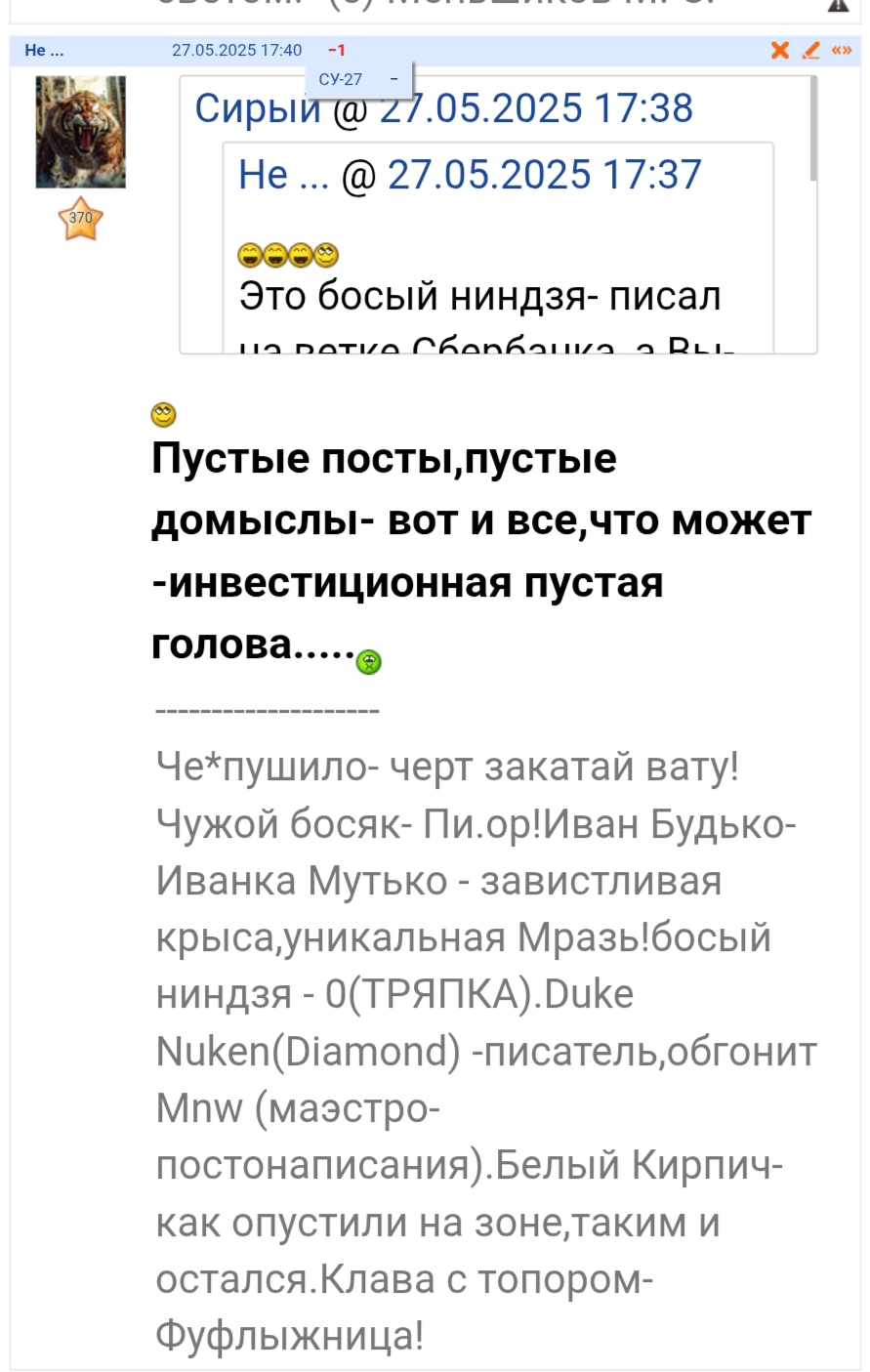The image size is (870, 1372).
Task: Tap the orange X icon on the post
Action: (x=779, y=51)
